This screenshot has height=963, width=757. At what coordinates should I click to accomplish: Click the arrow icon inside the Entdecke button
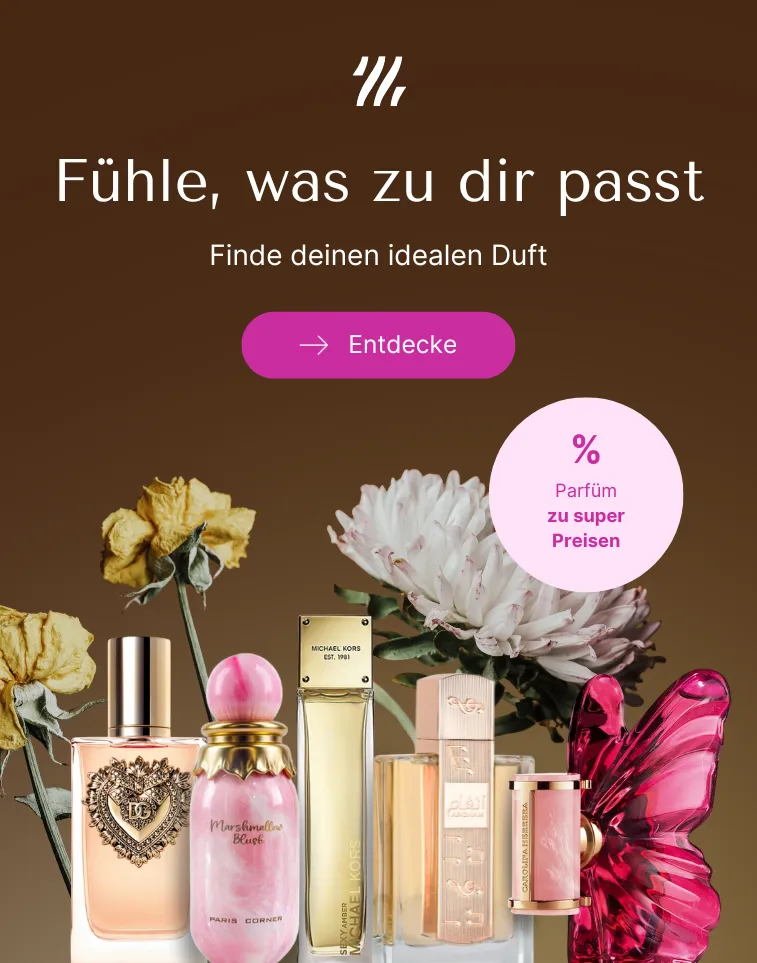click(315, 345)
